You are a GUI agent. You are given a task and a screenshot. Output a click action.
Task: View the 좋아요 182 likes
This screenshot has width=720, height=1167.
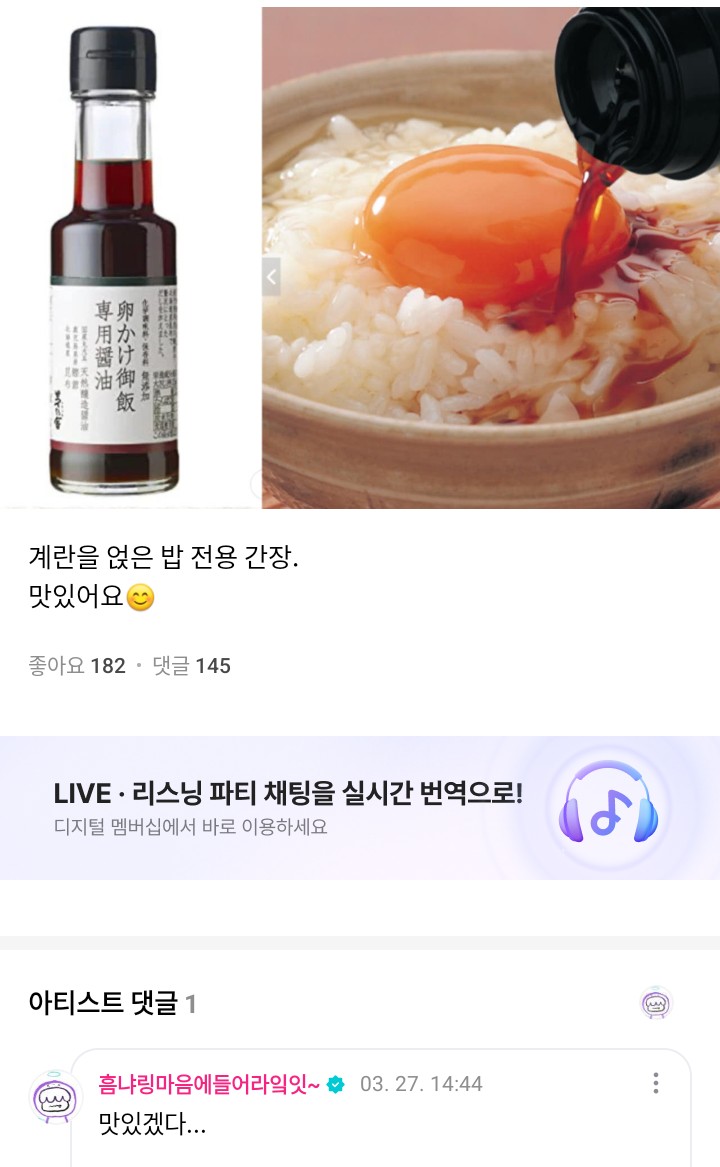[77, 665]
